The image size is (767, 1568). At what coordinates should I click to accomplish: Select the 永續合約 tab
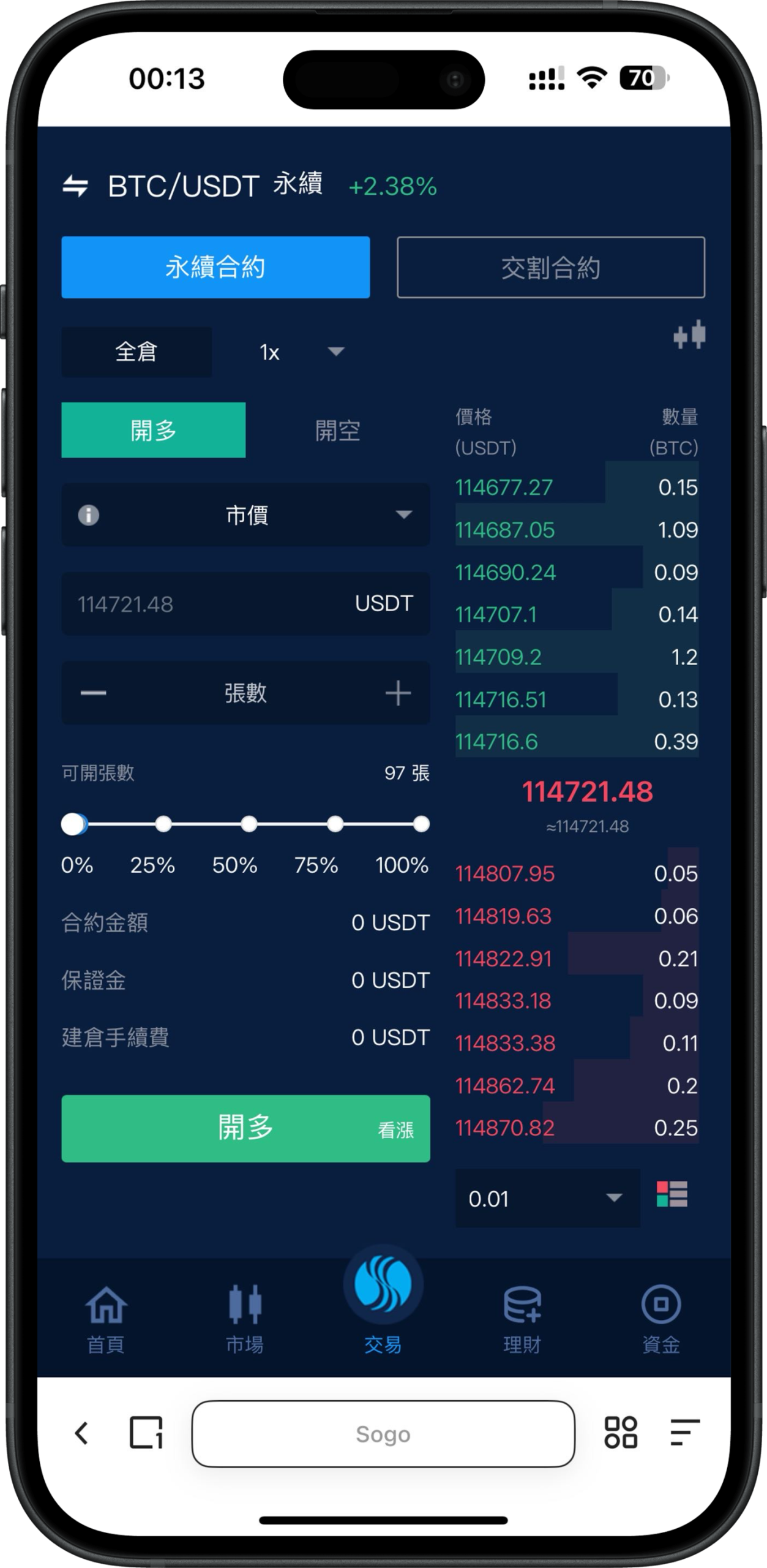[x=215, y=268]
